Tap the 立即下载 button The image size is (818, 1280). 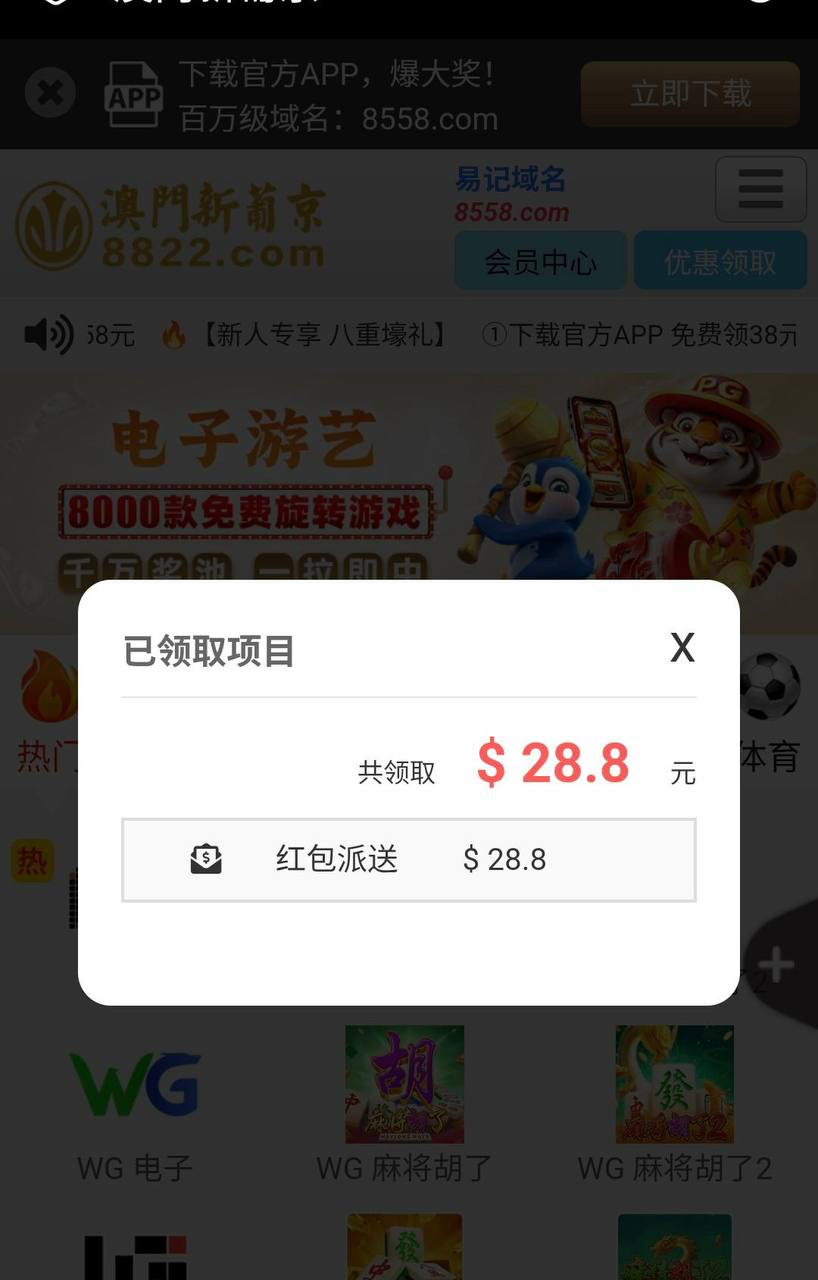pyautogui.click(x=690, y=94)
